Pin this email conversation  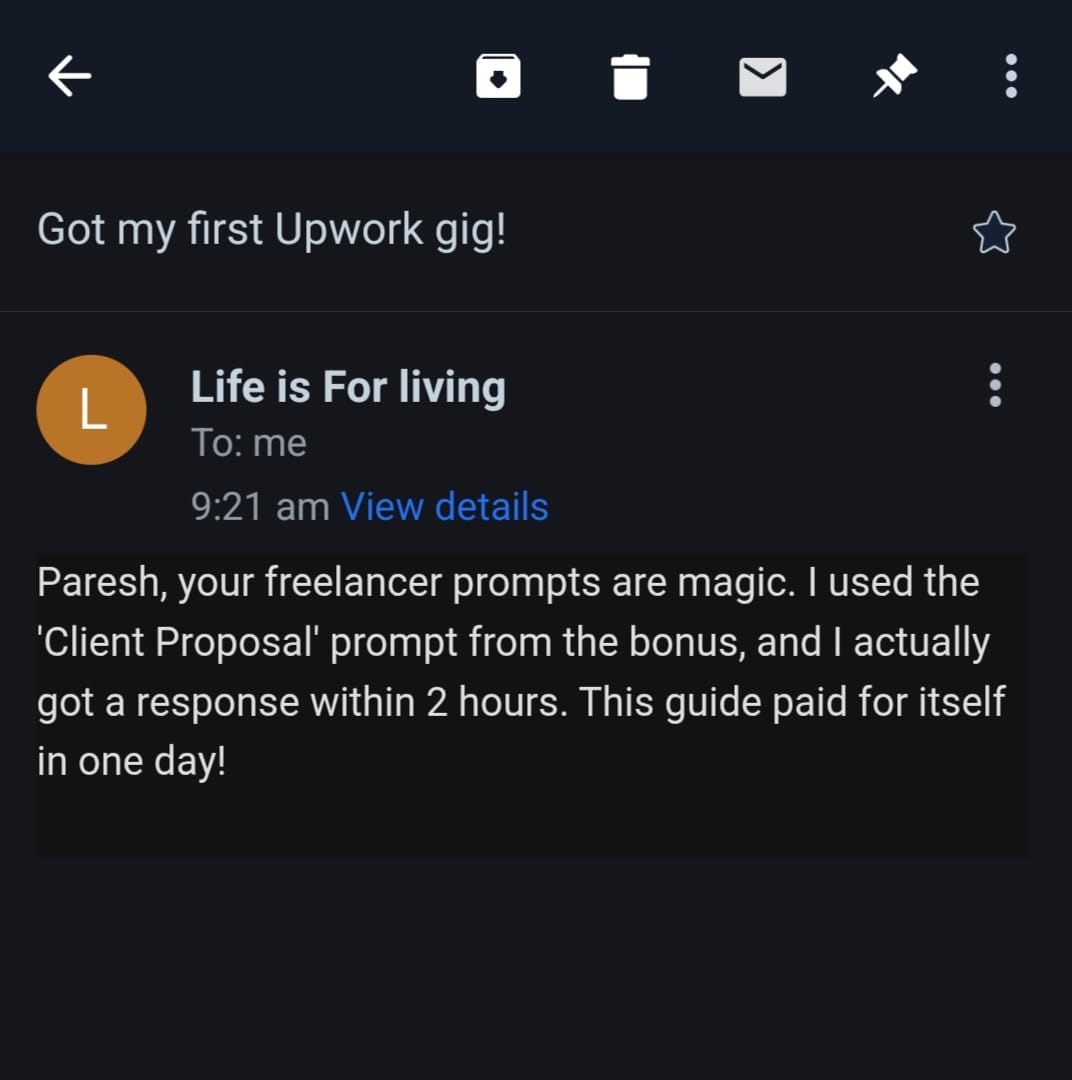pyautogui.click(x=894, y=76)
